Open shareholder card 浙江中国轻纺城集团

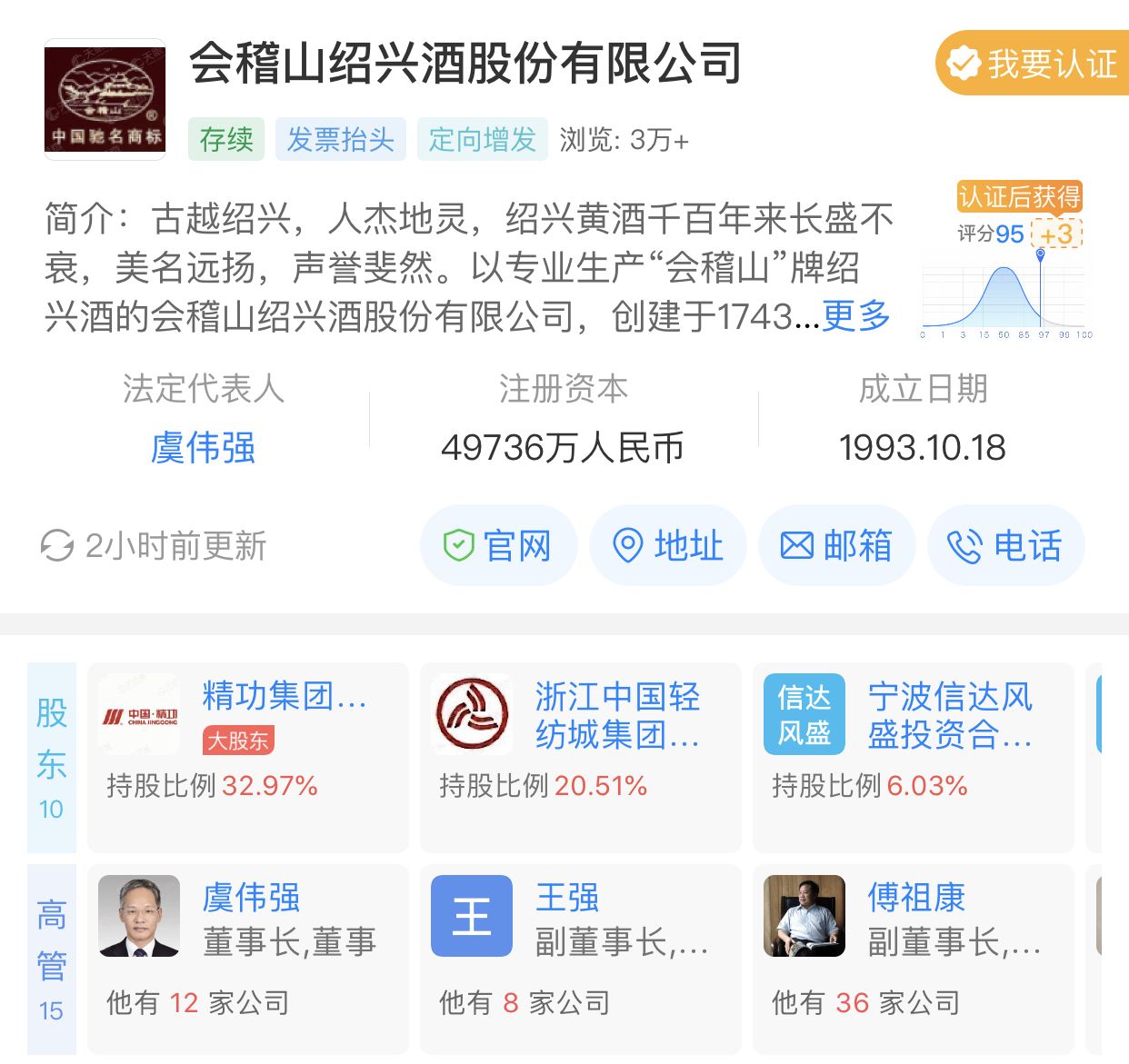tap(580, 758)
